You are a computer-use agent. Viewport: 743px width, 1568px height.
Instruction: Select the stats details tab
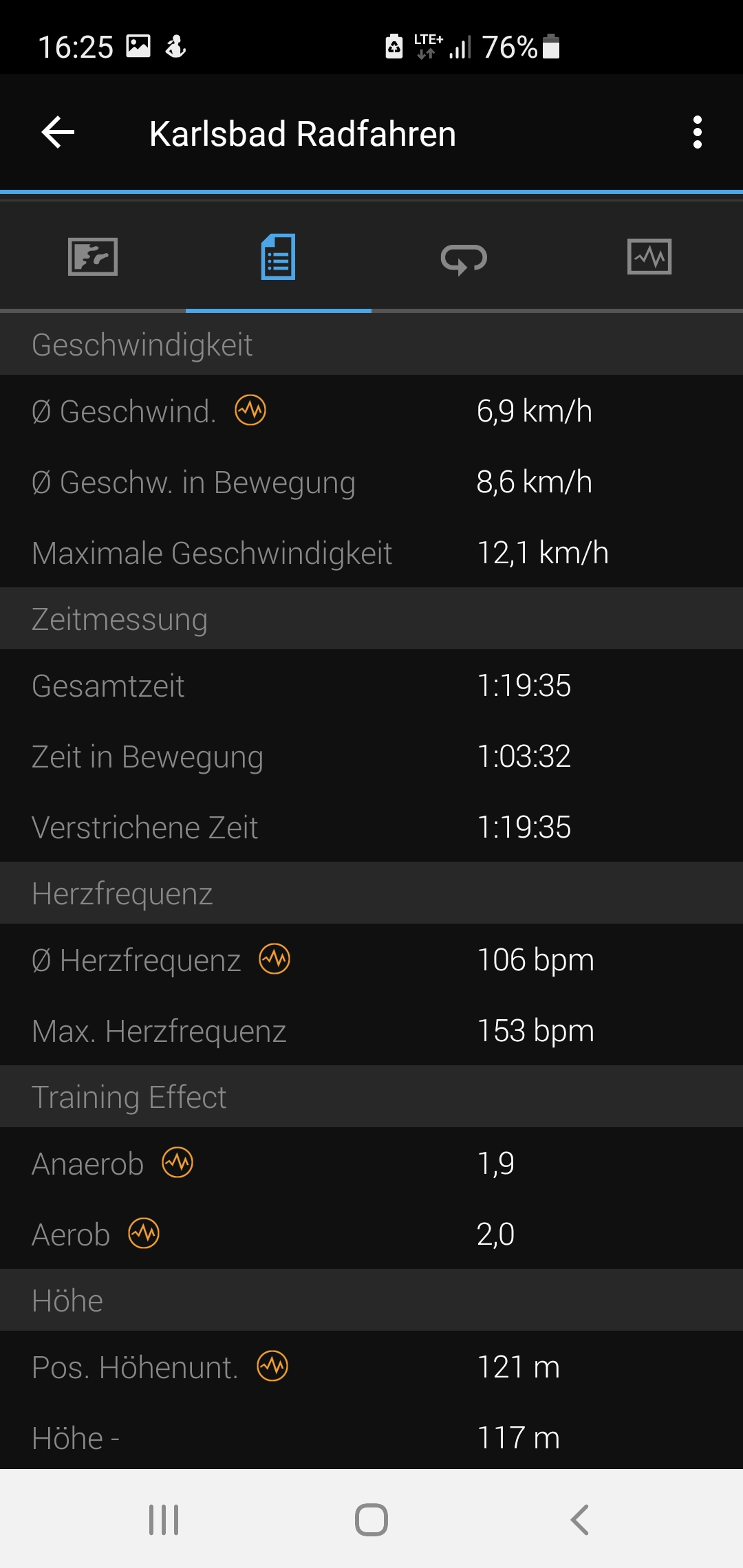click(x=279, y=257)
